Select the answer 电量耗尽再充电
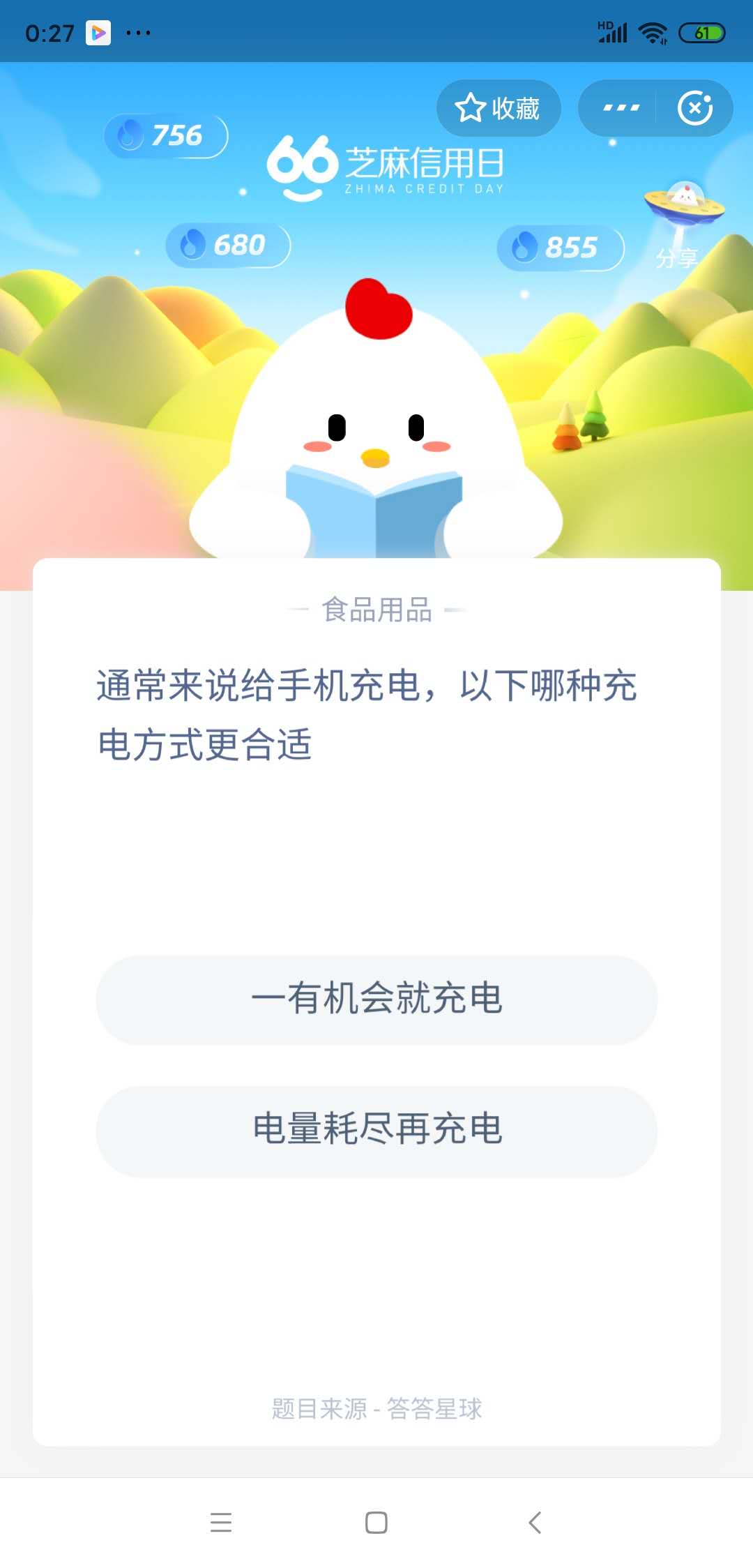 (x=376, y=1128)
